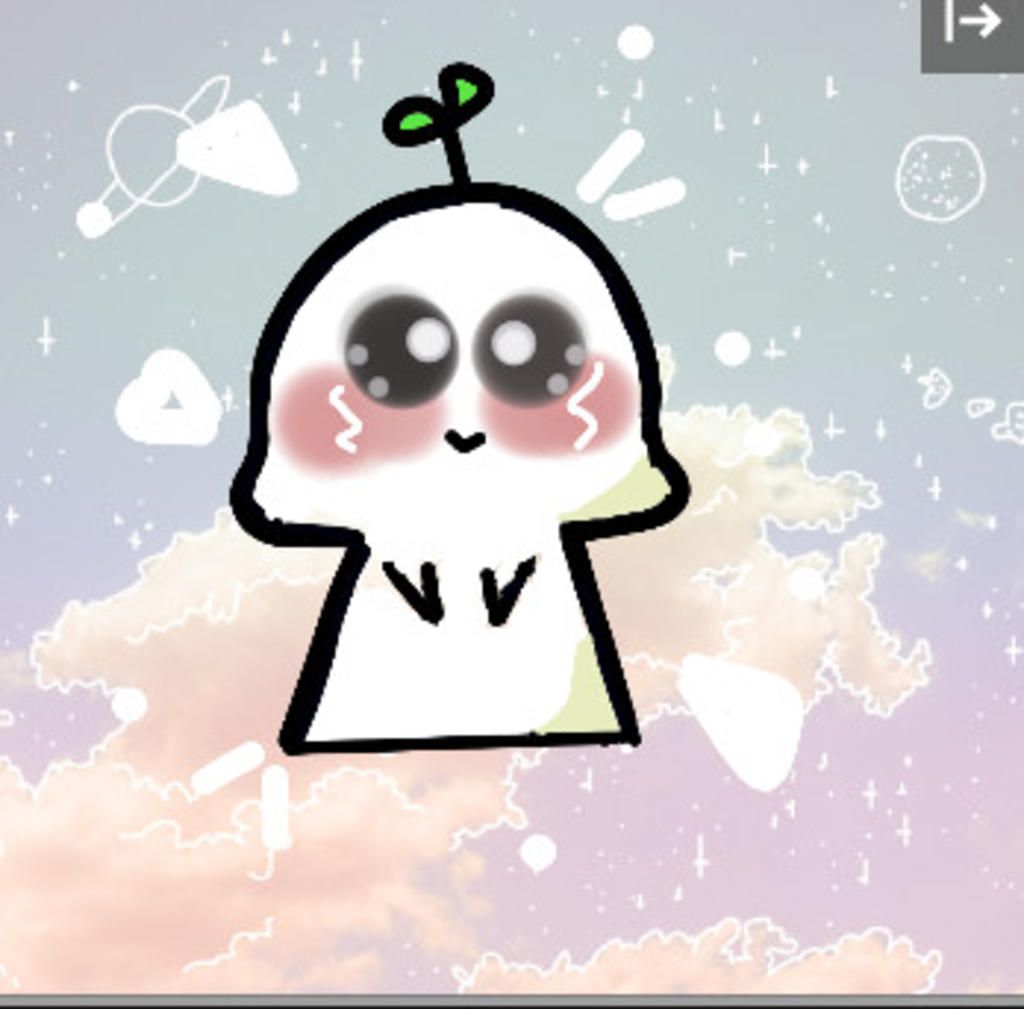The image size is (1024, 1009).
Task: Tap the arrow-to-bar collapse button
Action: 972,24
